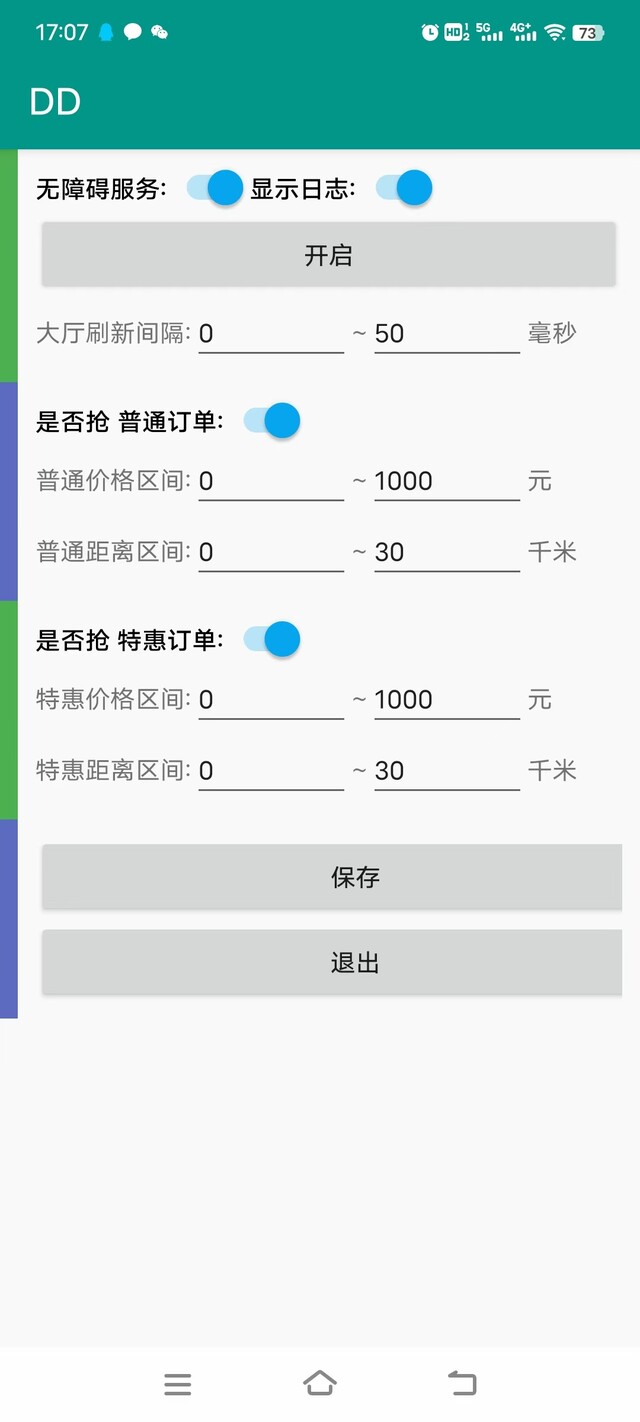Screen dimensions: 640x1422
Task: Turn off the 显示日志 switch
Action: pyautogui.click(x=404, y=188)
